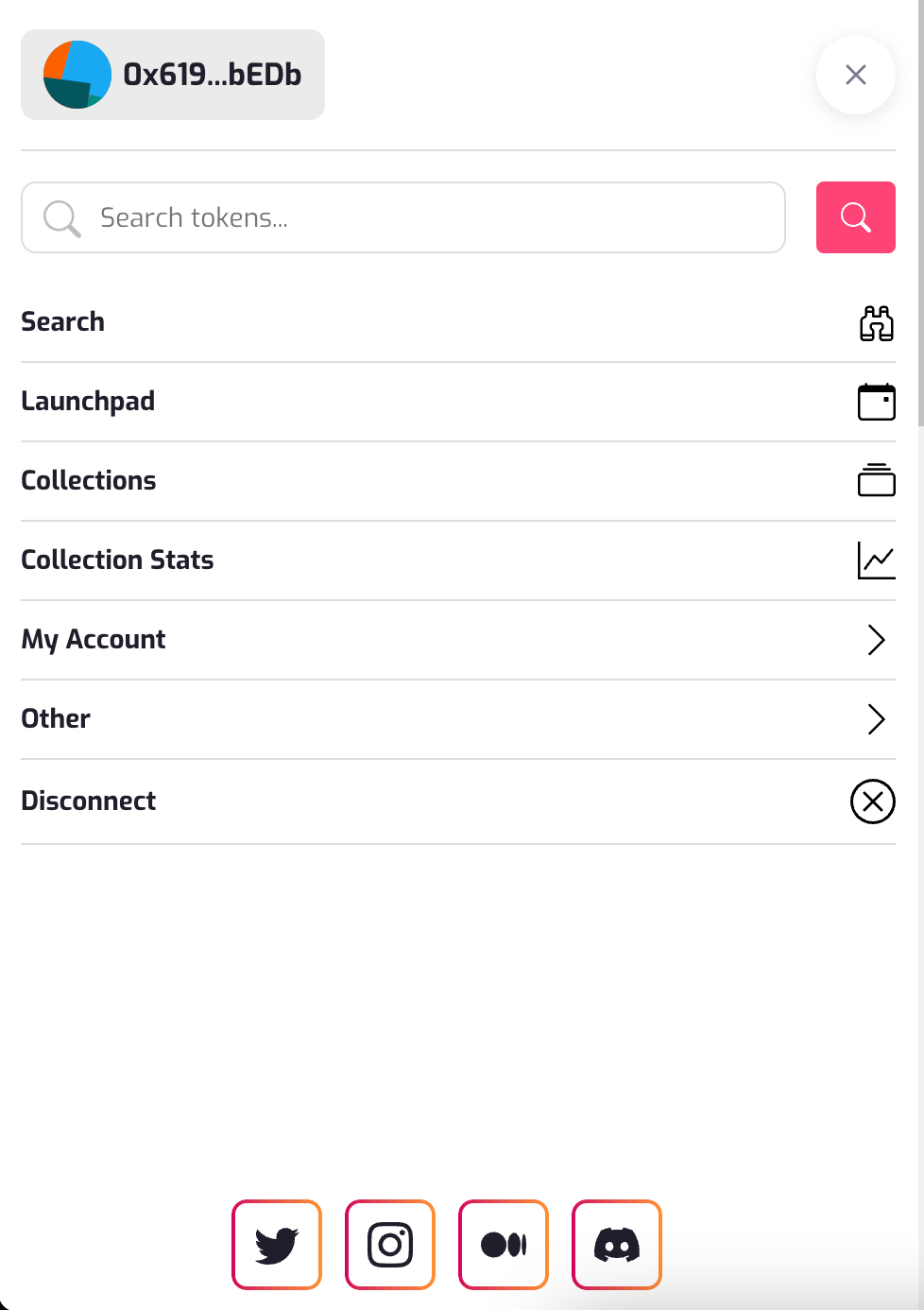Viewport: 924px width, 1310px height.
Task: Disconnect the wallet
Action: pyautogui.click(x=458, y=802)
